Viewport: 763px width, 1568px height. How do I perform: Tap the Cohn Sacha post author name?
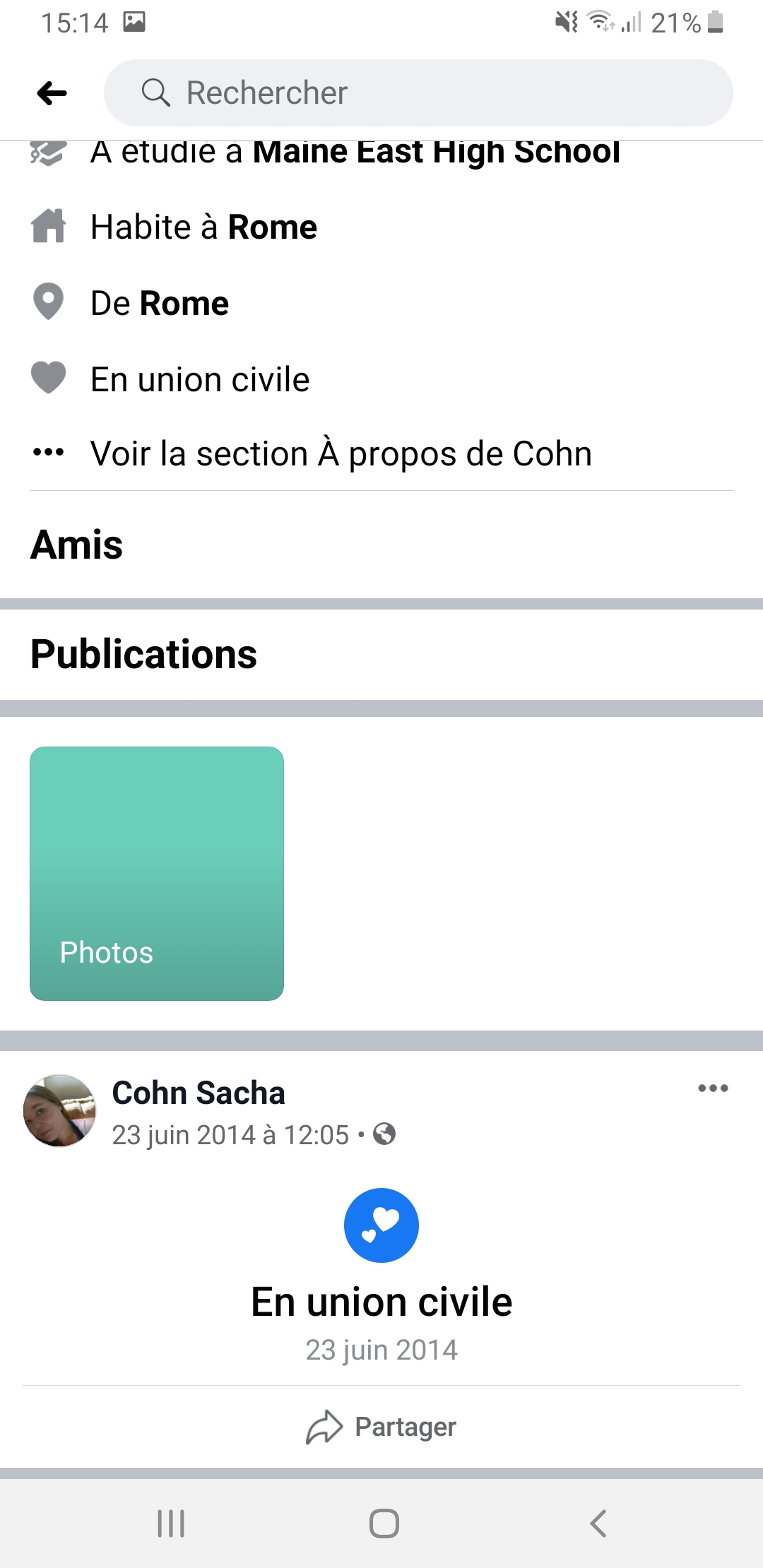(199, 1093)
